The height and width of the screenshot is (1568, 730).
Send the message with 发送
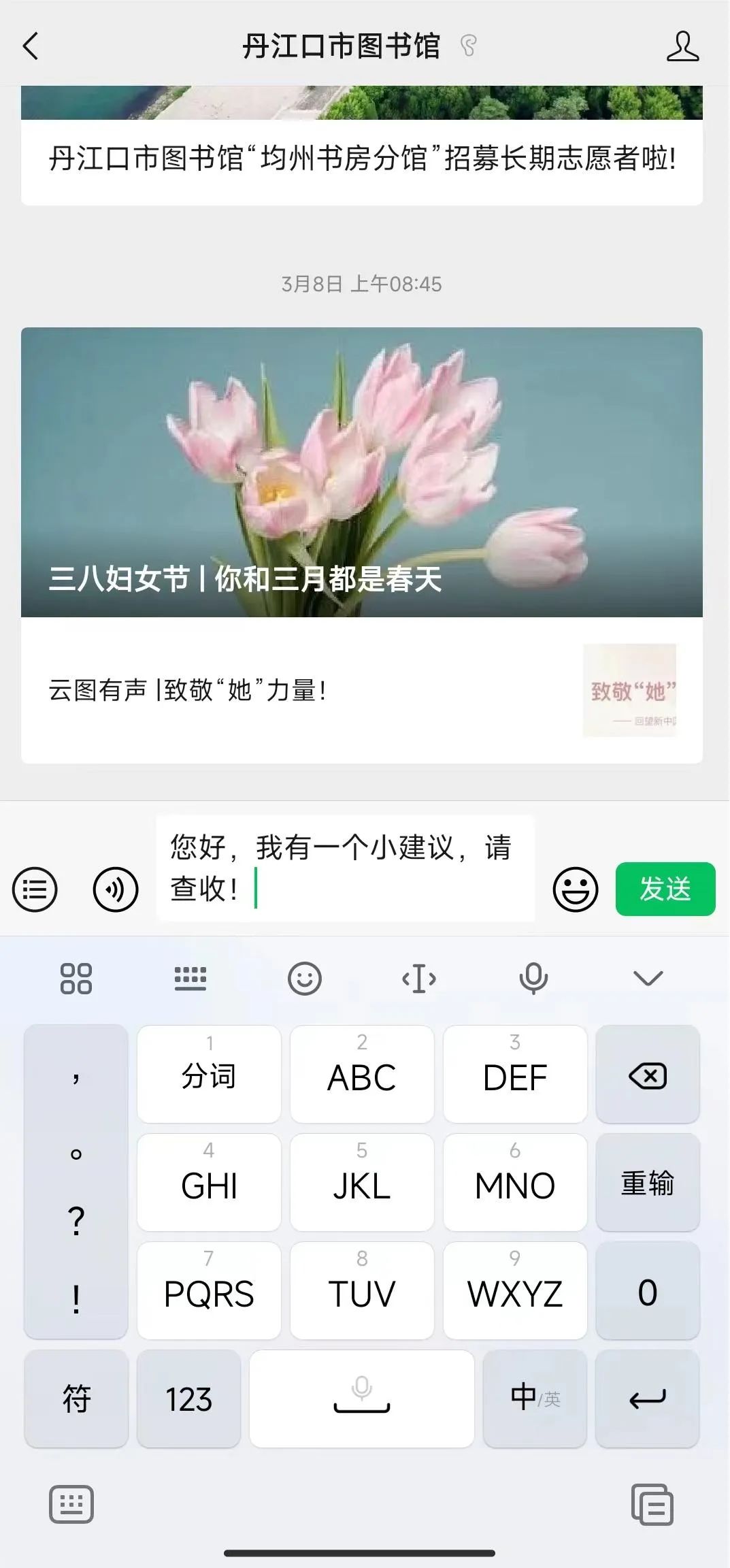click(x=665, y=889)
